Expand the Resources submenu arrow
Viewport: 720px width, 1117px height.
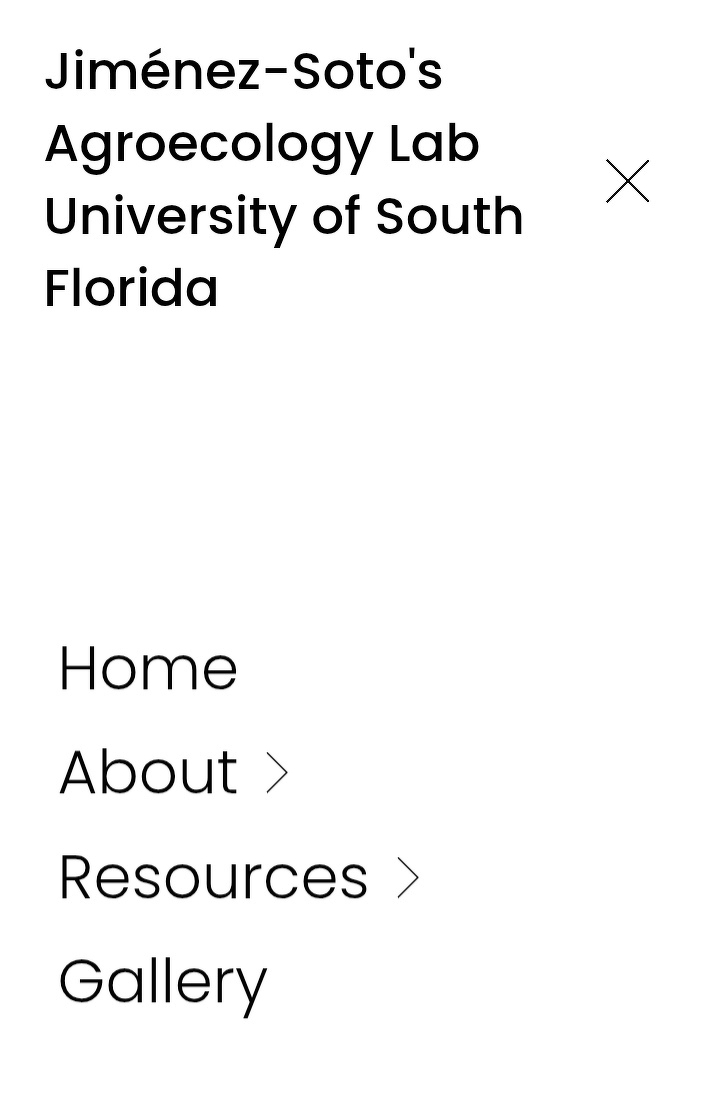[407, 878]
